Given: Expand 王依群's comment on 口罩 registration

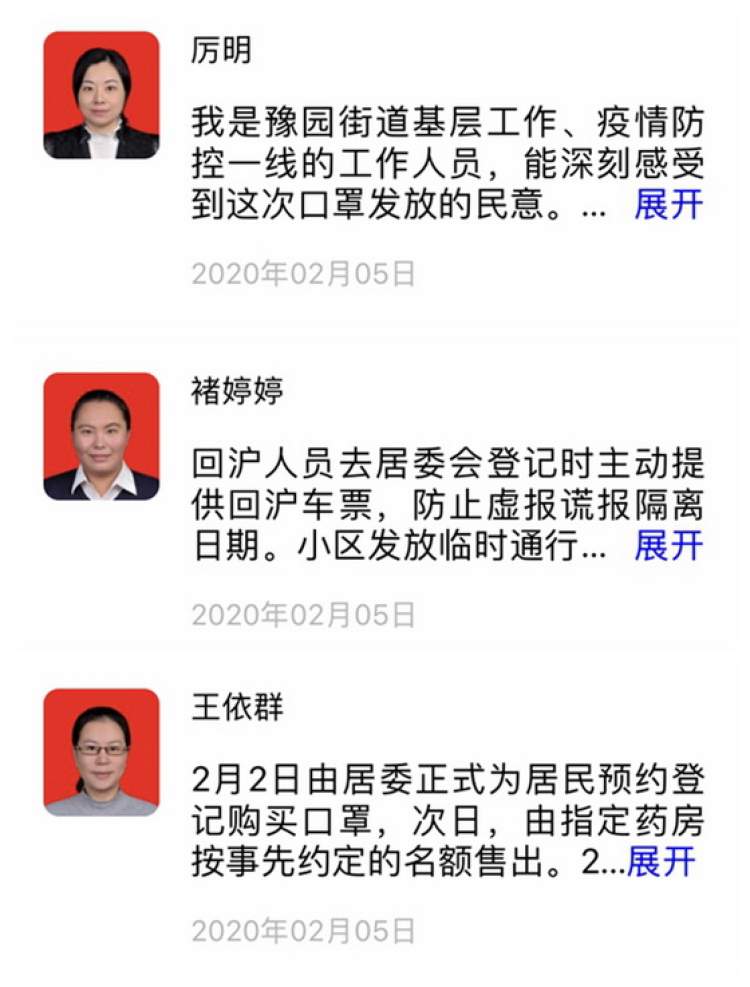Looking at the screenshot, I should pos(660,861).
